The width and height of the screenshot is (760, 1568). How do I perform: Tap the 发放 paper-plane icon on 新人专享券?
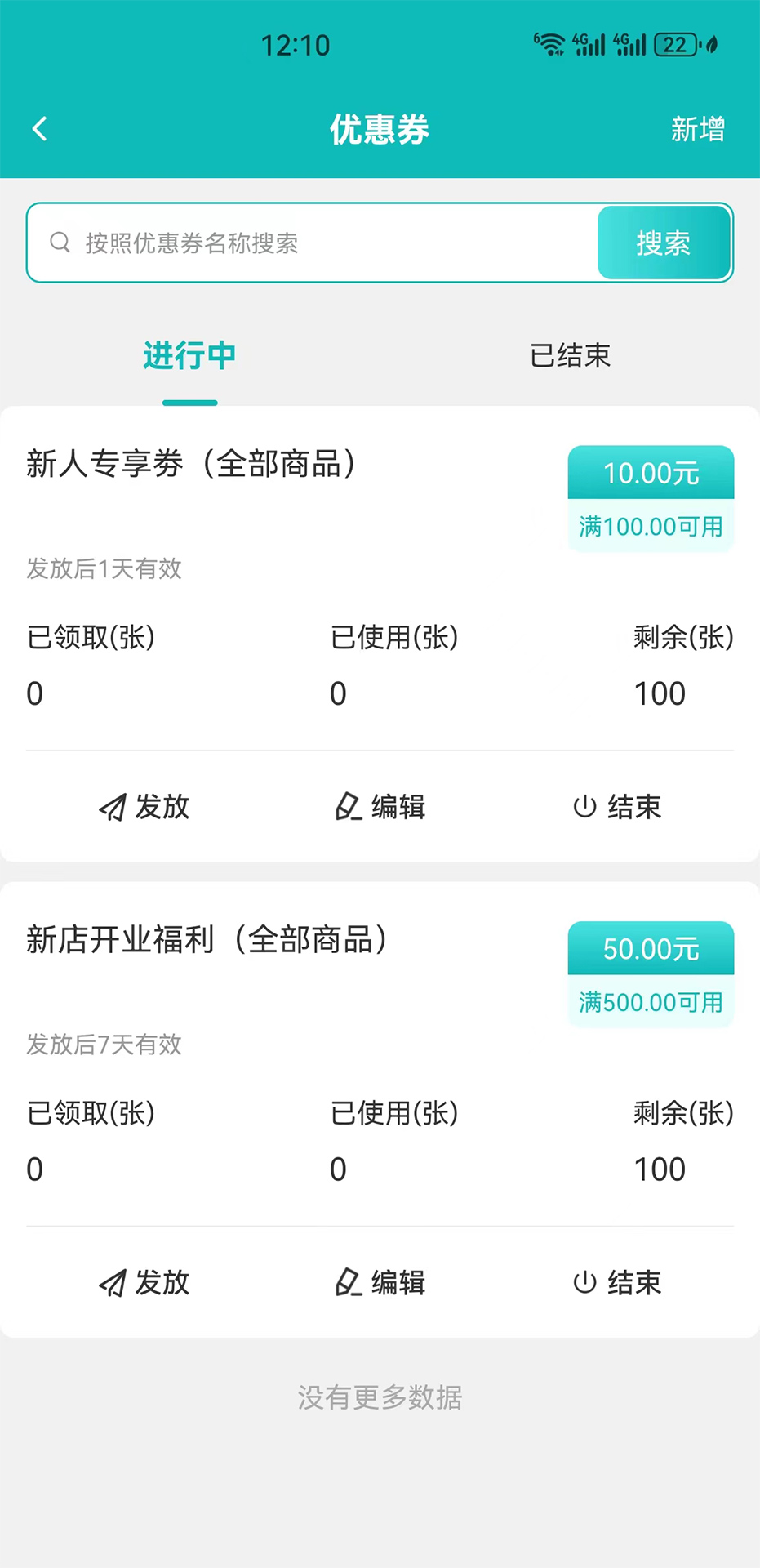[111, 807]
